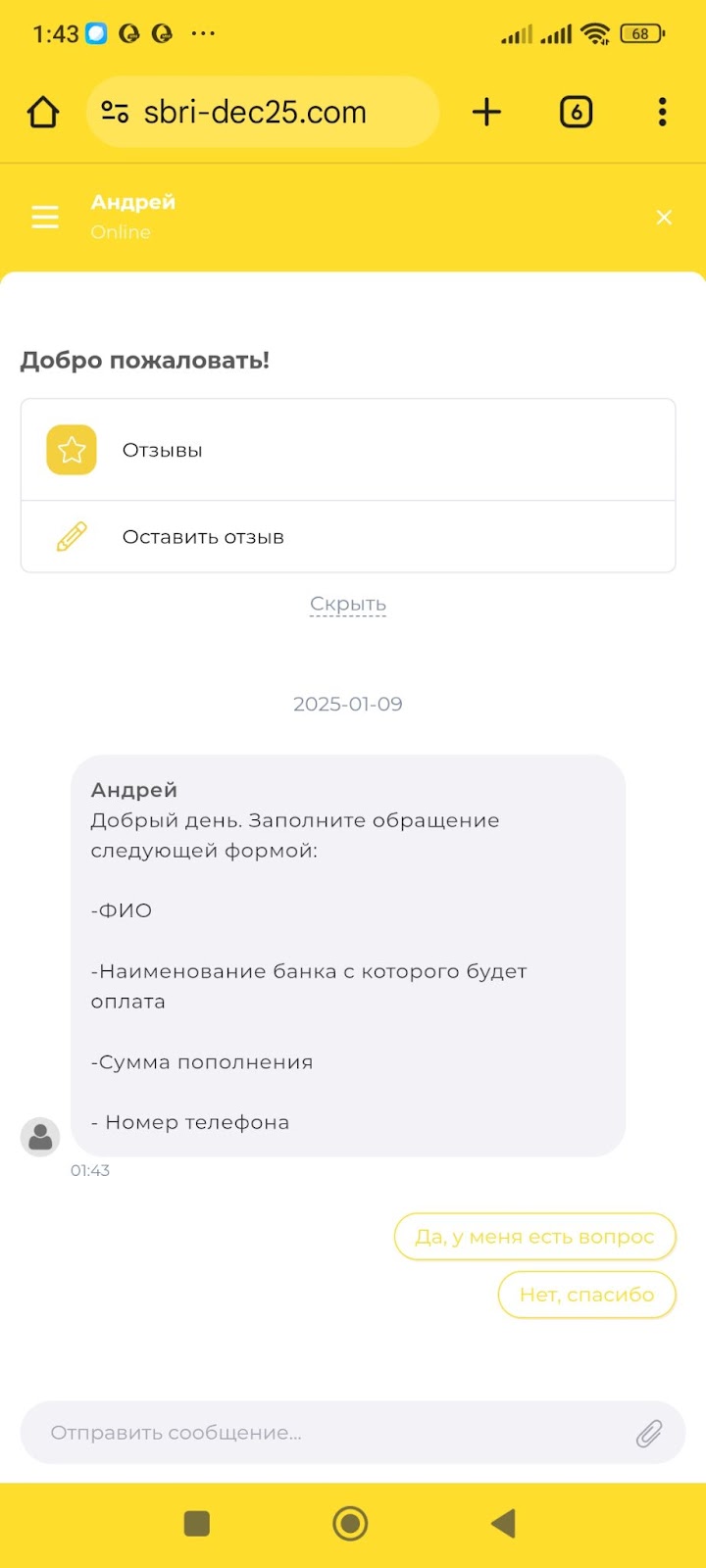Hide the welcome panel via Скрыть

click(x=348, y=604)
